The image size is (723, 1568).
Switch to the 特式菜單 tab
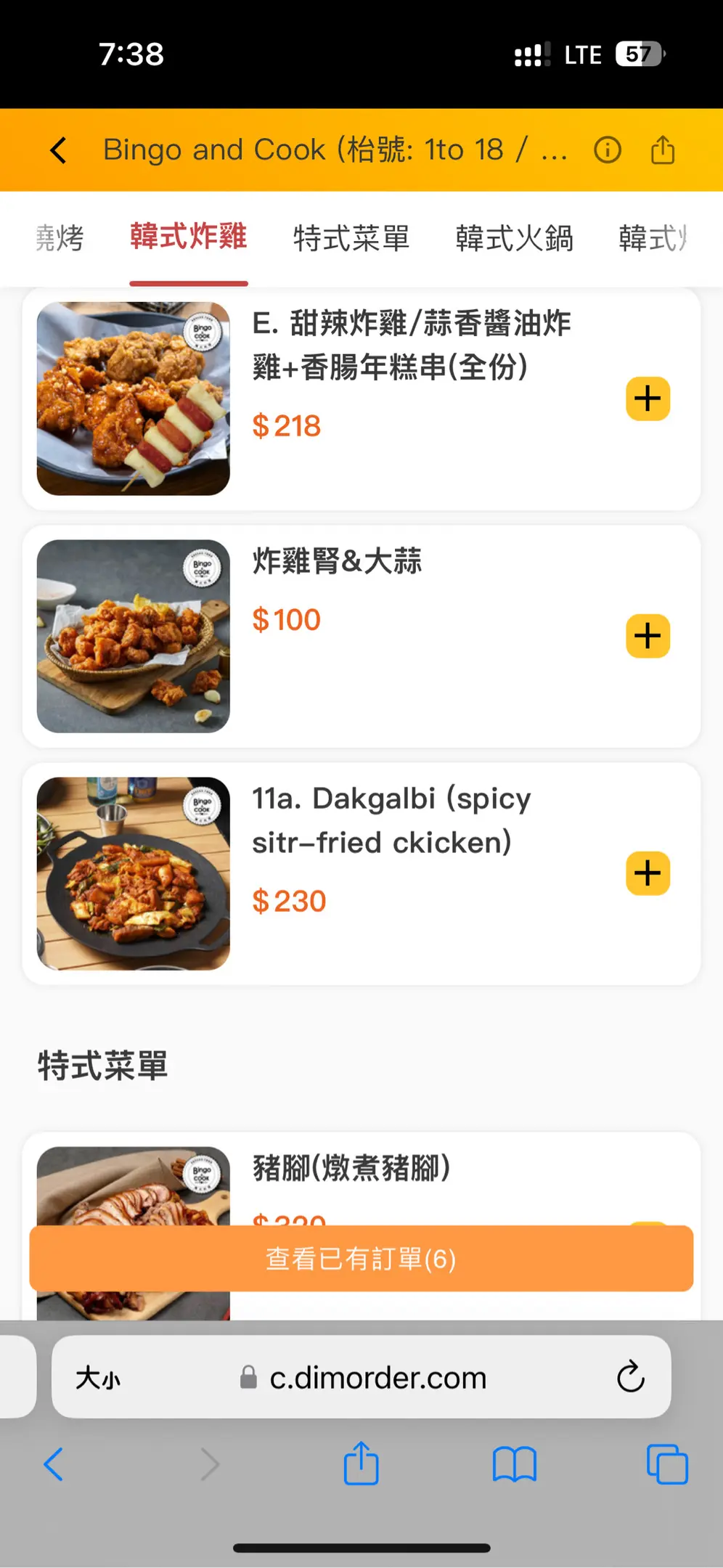[x=351, y=238]
